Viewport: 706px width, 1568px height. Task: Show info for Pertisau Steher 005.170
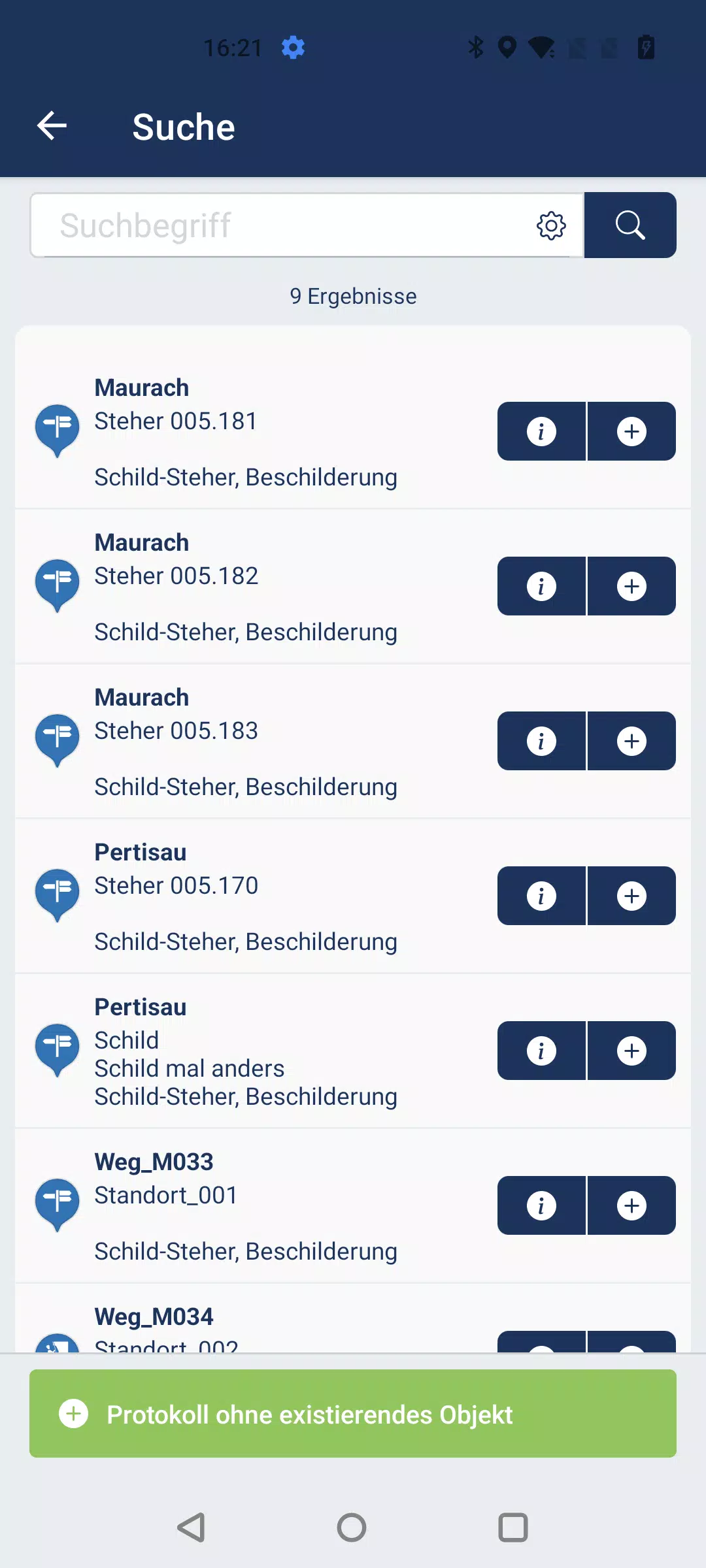pos(541,896)
